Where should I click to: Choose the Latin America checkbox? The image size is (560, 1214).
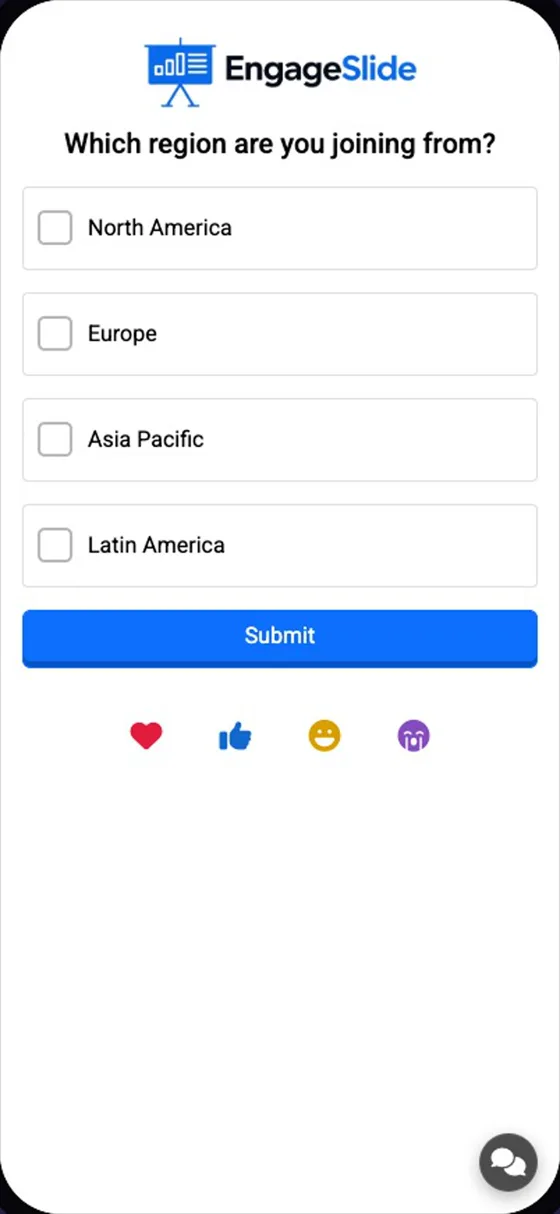click(55, 545)
